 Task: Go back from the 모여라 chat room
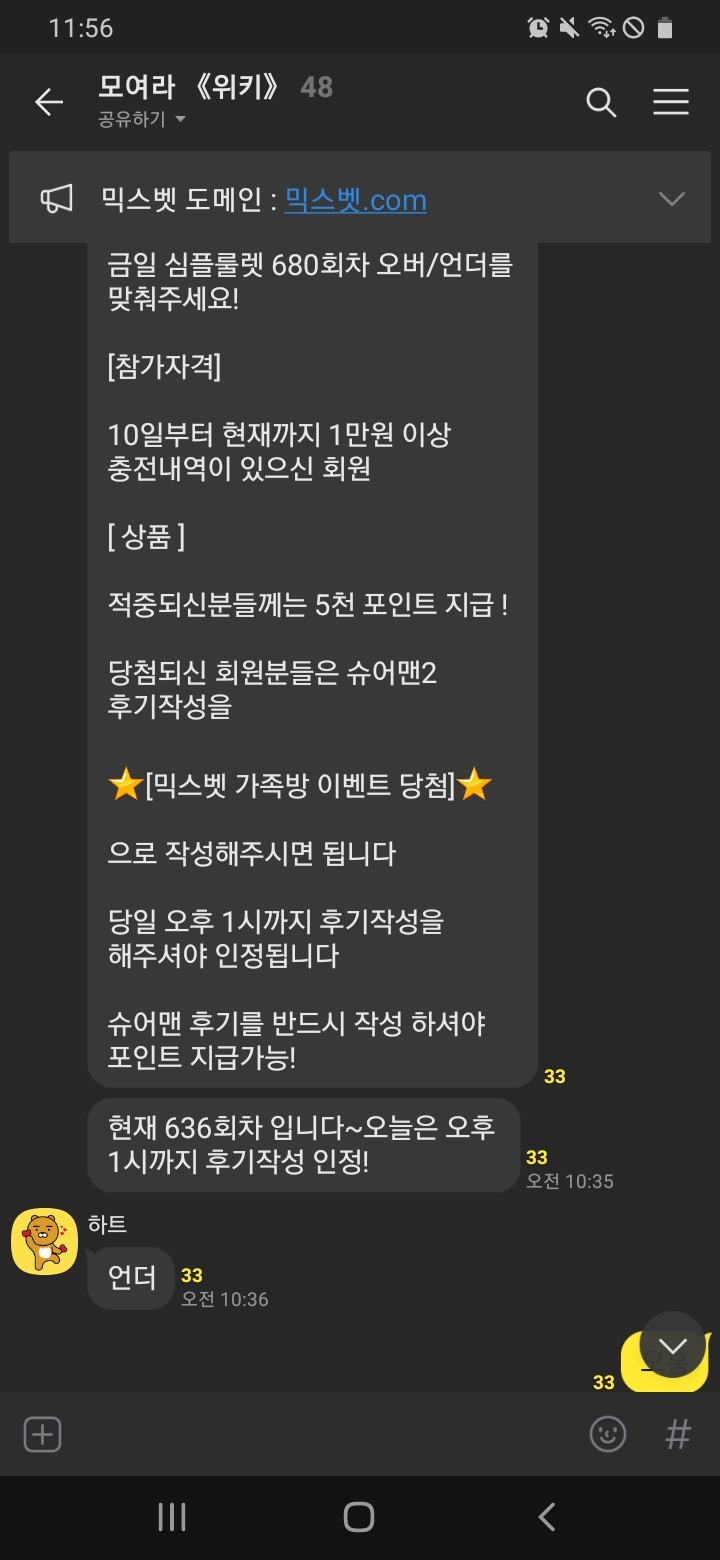coord(48,102)
